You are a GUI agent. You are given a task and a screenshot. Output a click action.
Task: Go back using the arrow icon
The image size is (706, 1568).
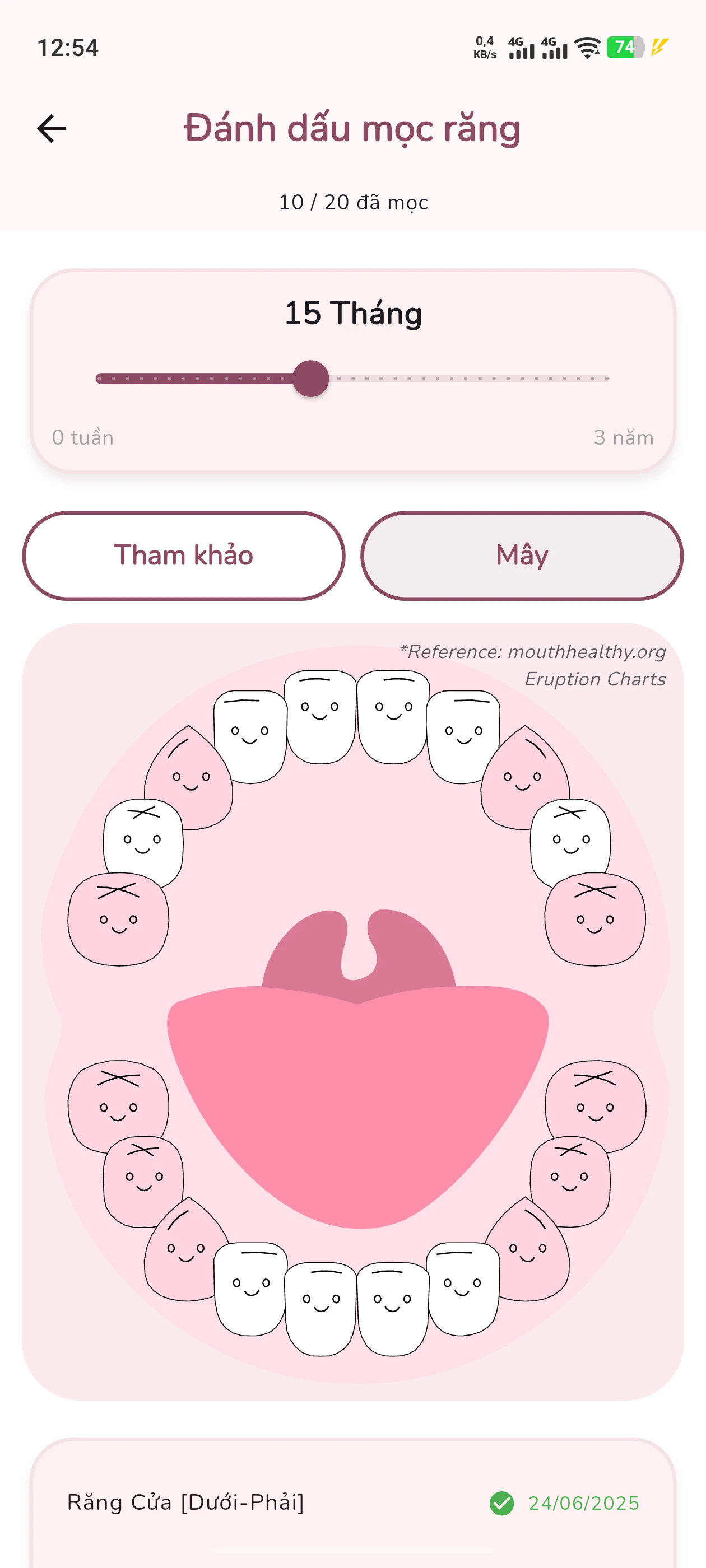[52, 129]
